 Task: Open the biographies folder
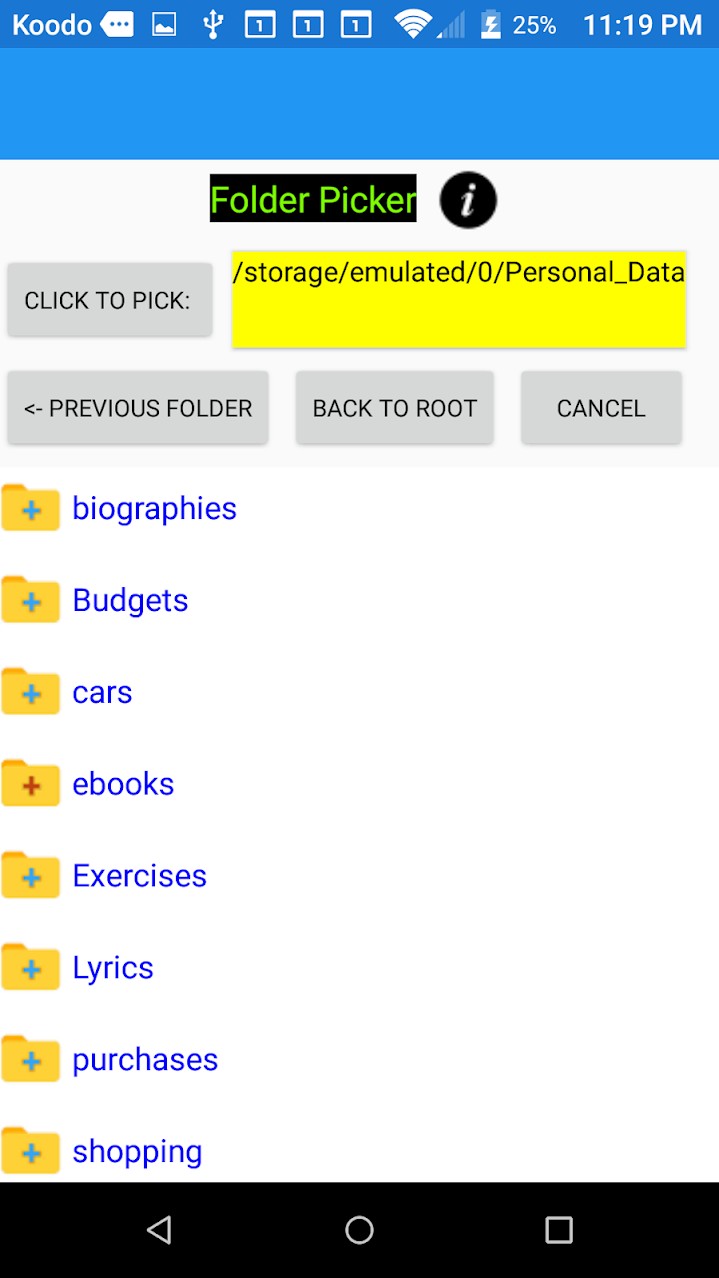154,508
